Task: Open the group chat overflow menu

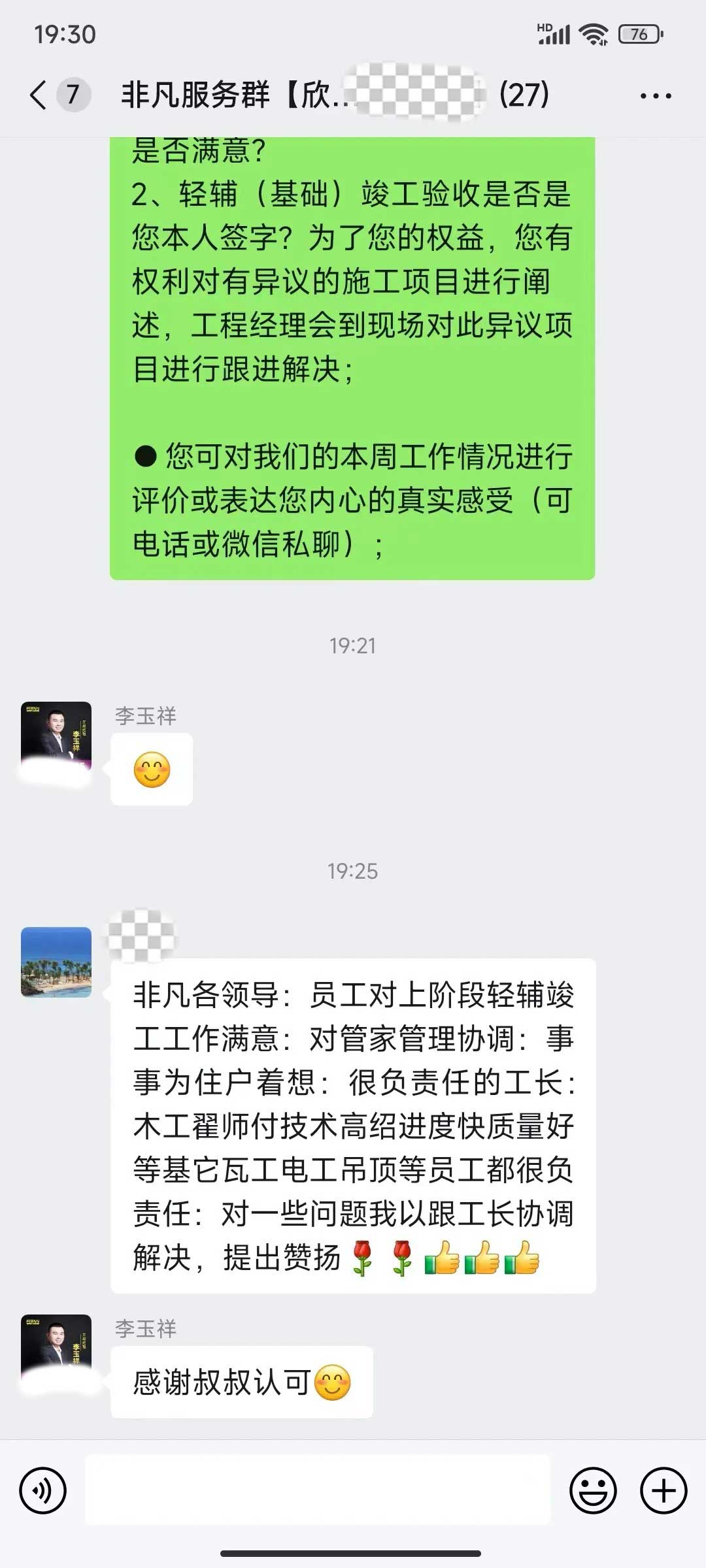Action: point(655,96)
